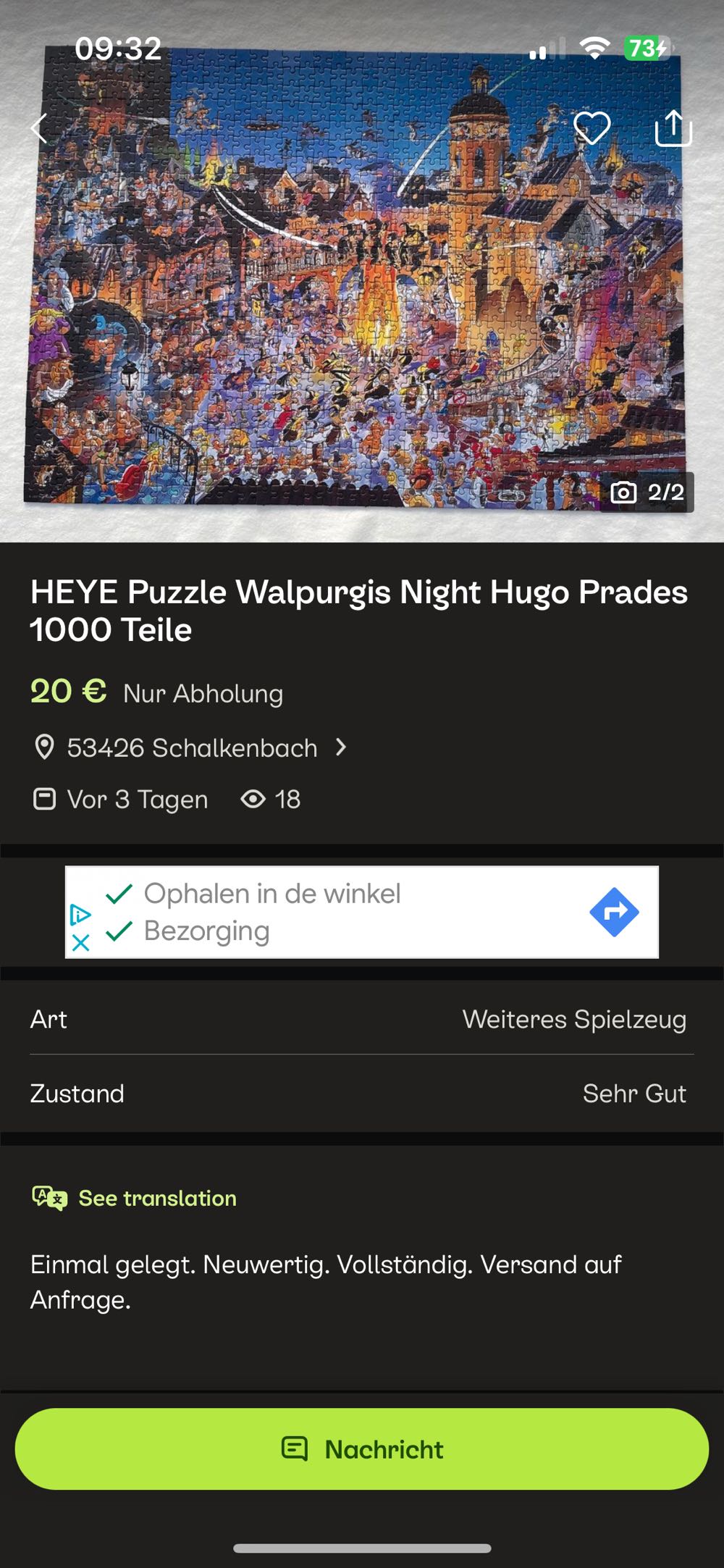
Task: Select the location pin icon
Action: coord(46,747)
